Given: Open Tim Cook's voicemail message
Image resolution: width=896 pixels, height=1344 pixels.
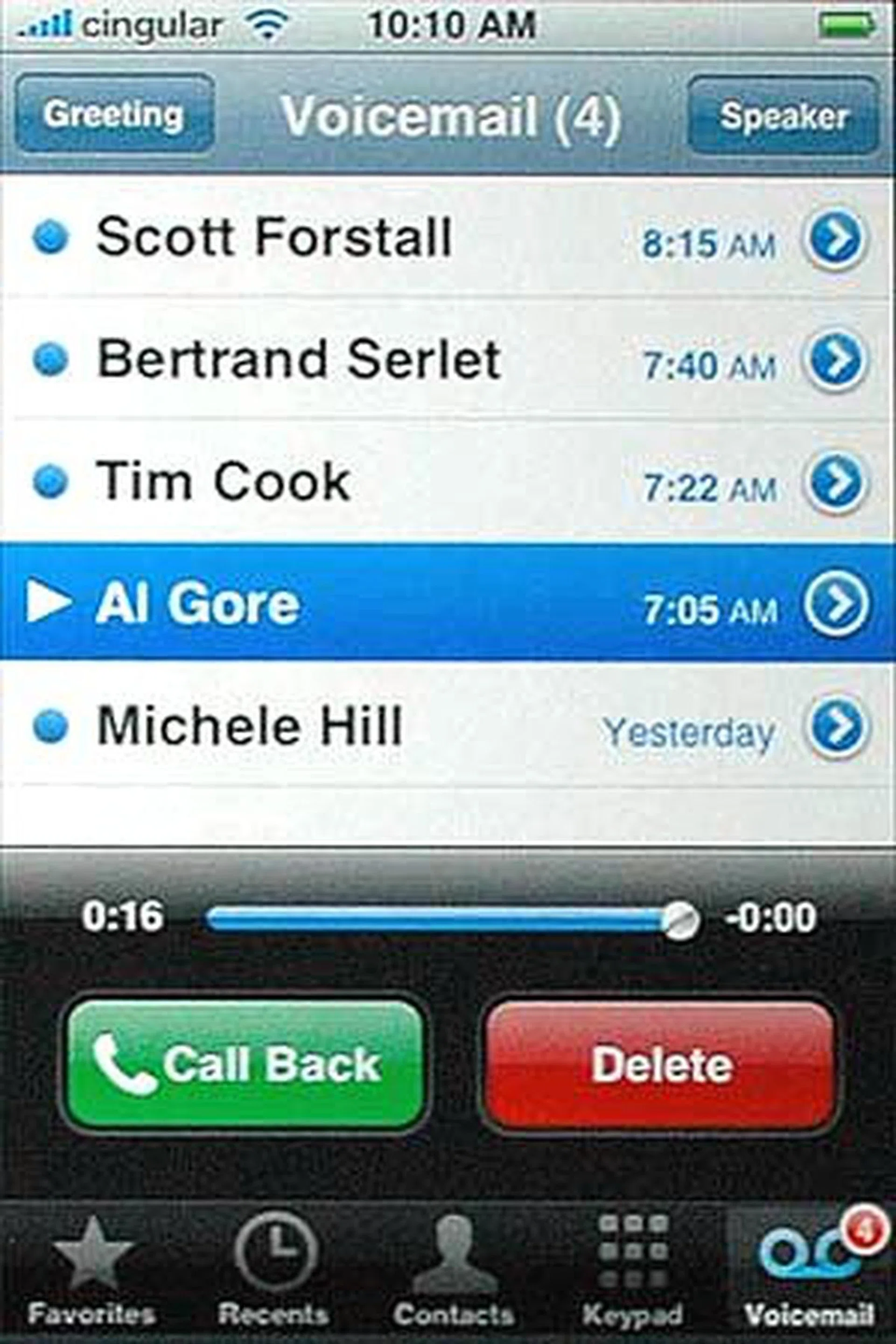Looking at the screenshot, I should coord(223,482).
